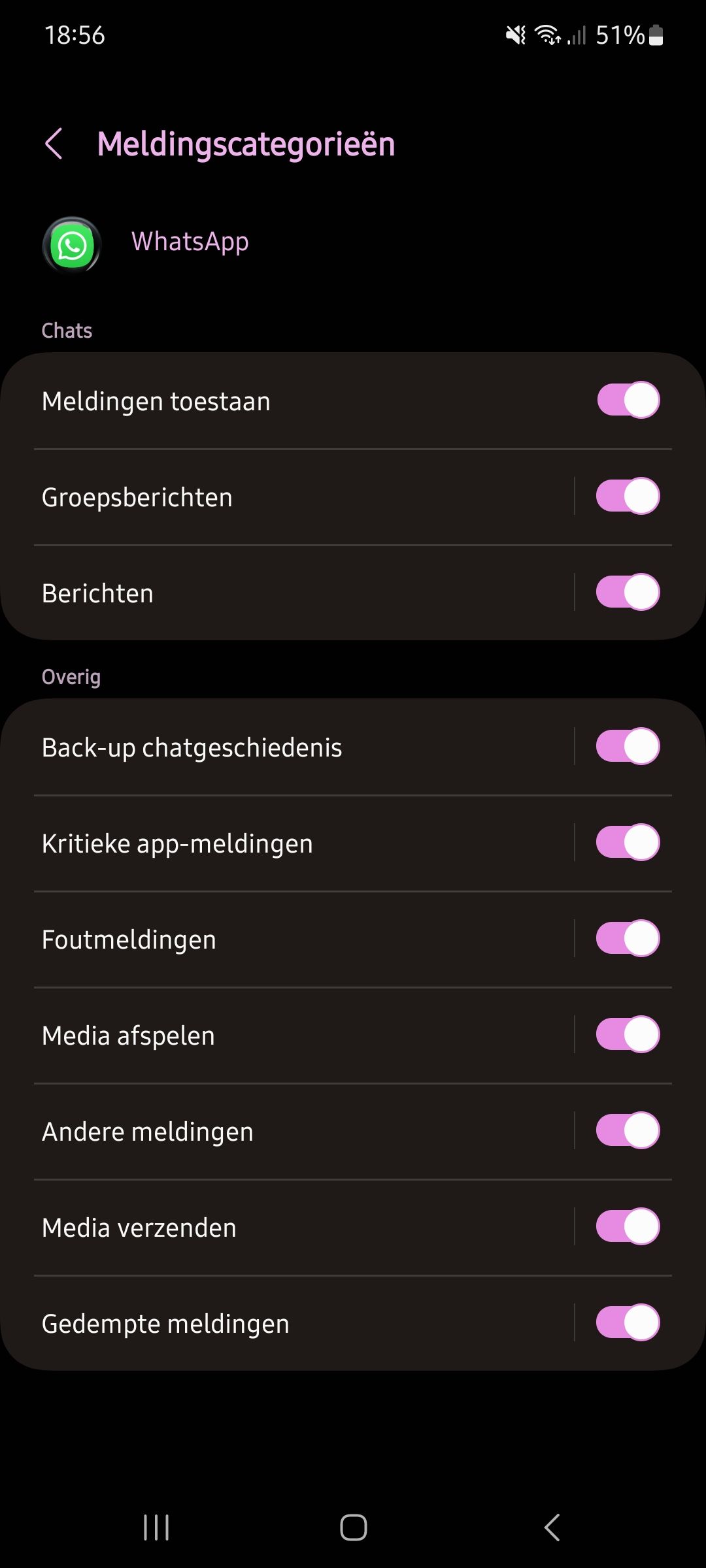Tap the sound muted icon in status bar
The image size is (706, 1568).
coord(514,36)
